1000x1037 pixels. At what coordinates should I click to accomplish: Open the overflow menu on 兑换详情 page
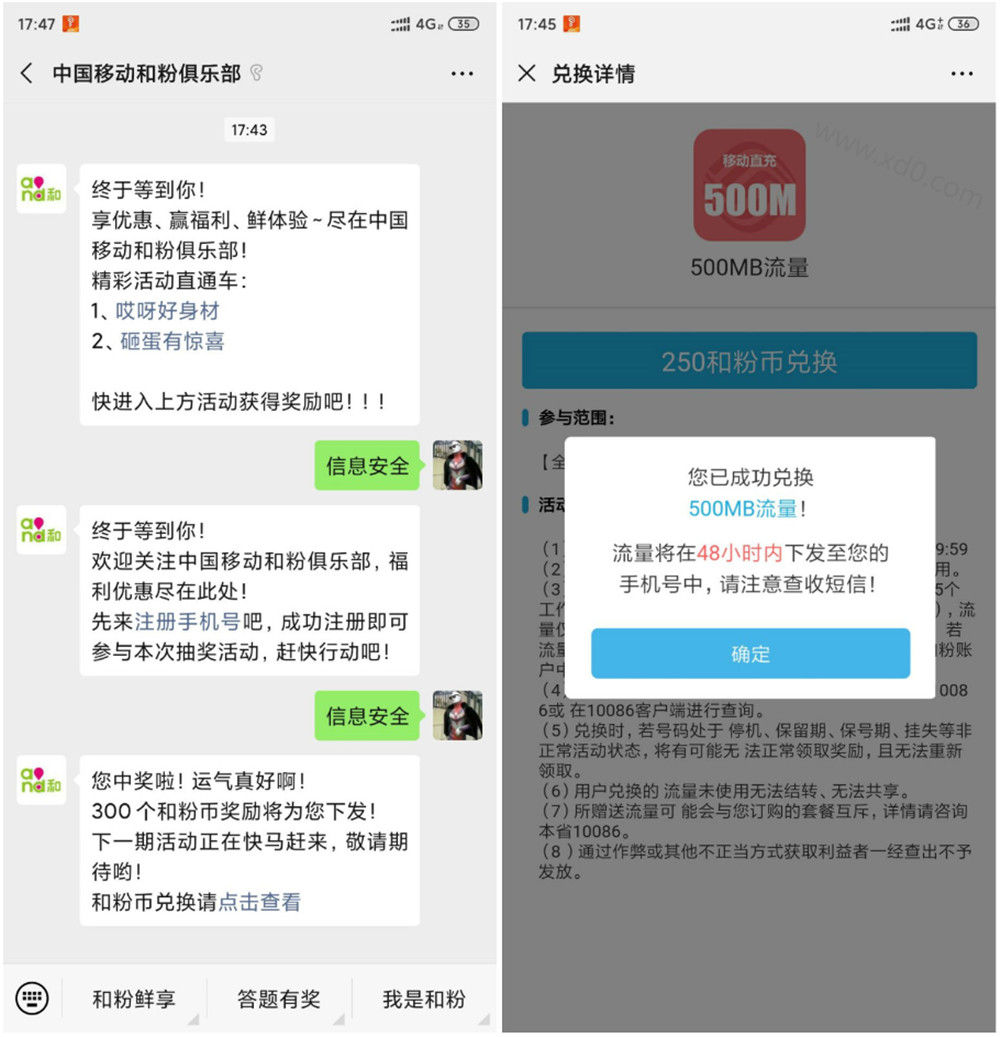pos(962,73)
